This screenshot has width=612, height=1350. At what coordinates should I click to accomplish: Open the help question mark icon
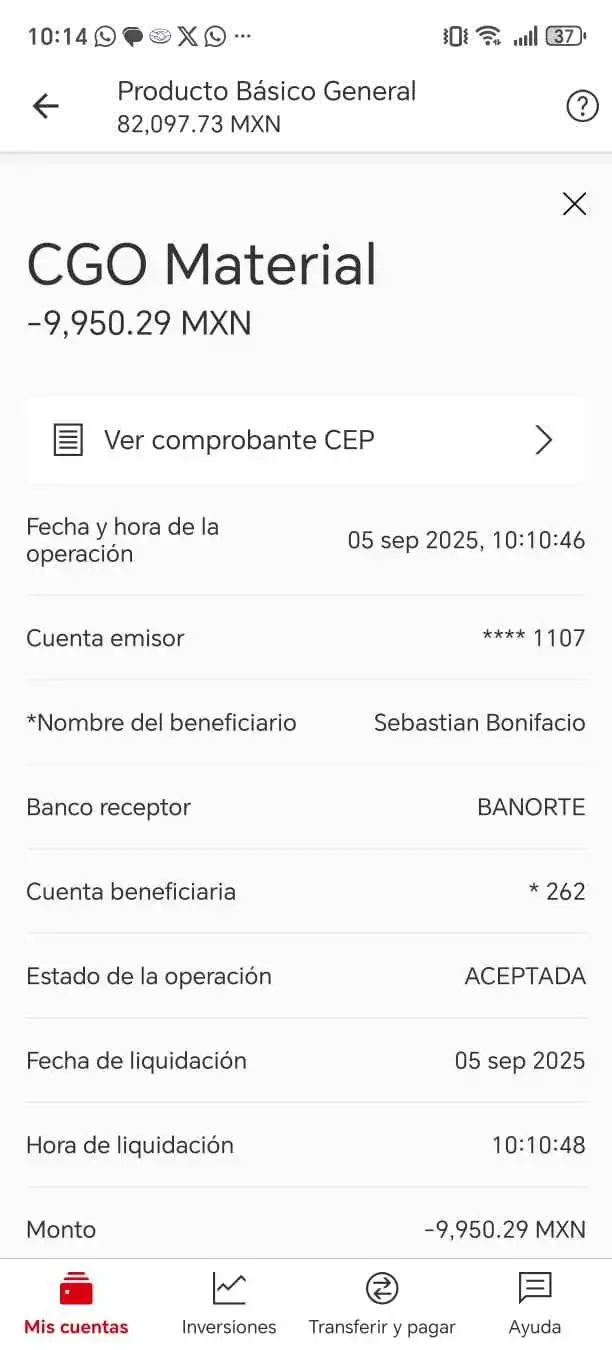point(582,106)
